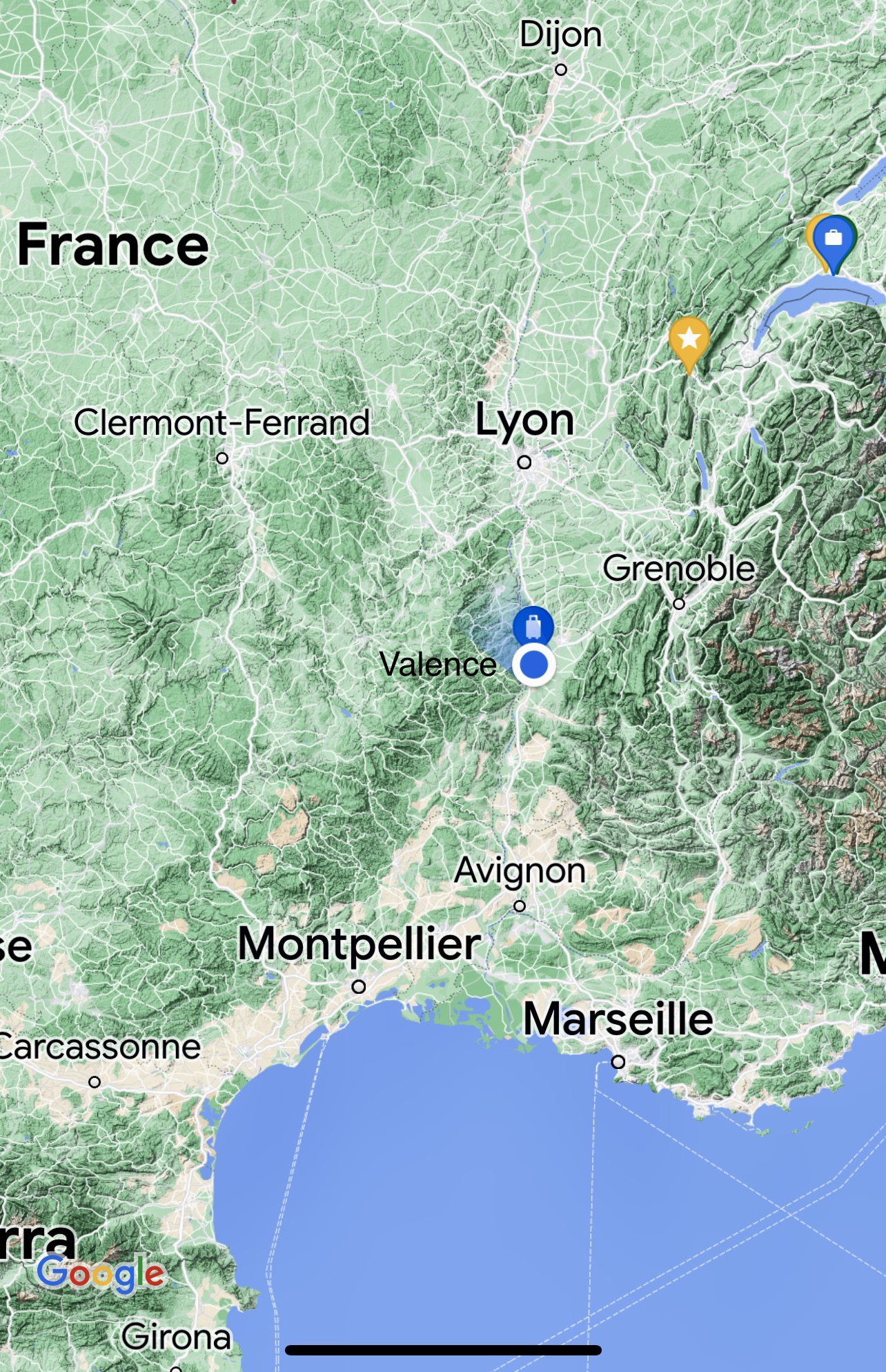886x1372 pixels.
Task: Tap the blue briefcase work pin
Action: [834, 239]
